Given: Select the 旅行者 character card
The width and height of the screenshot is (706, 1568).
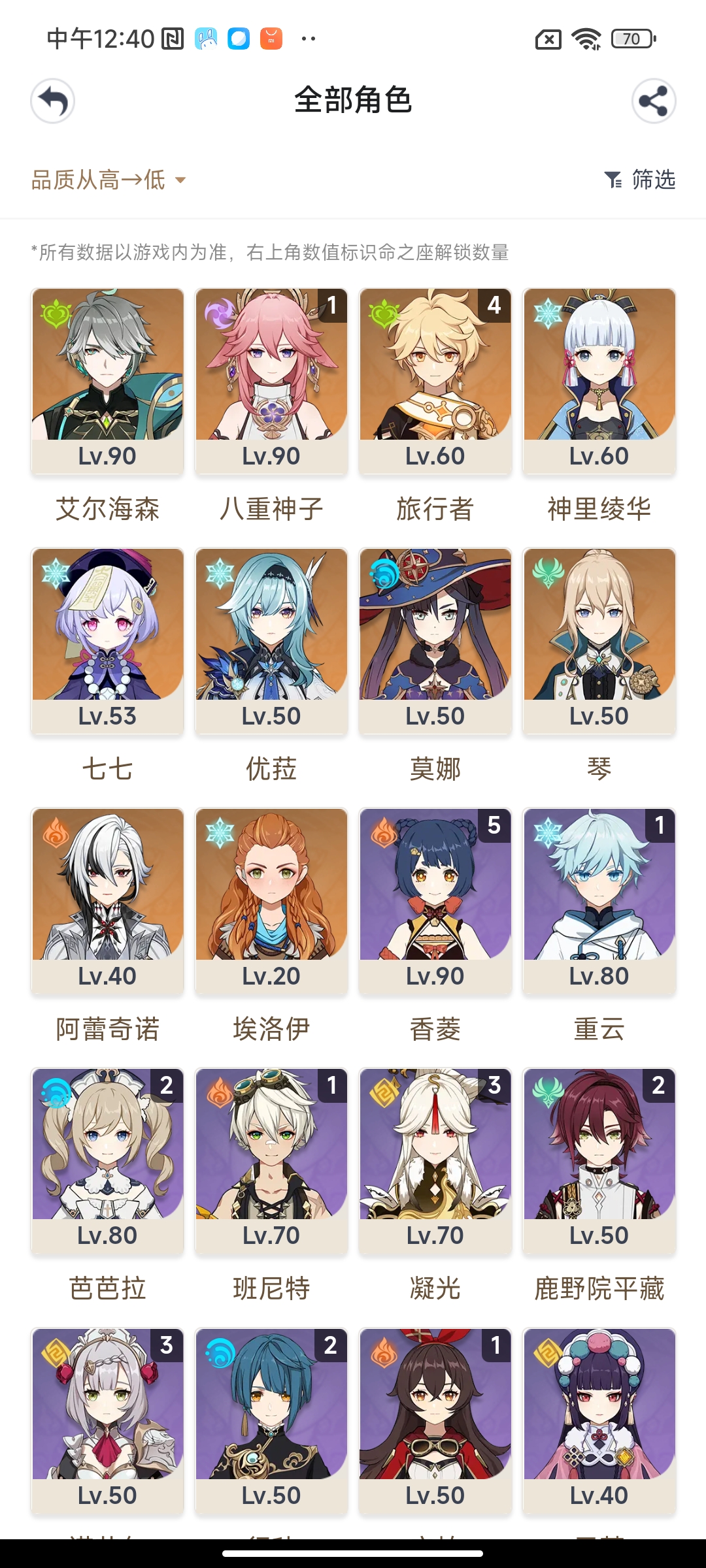Looking at the screenshot, I should click(435, 381).
